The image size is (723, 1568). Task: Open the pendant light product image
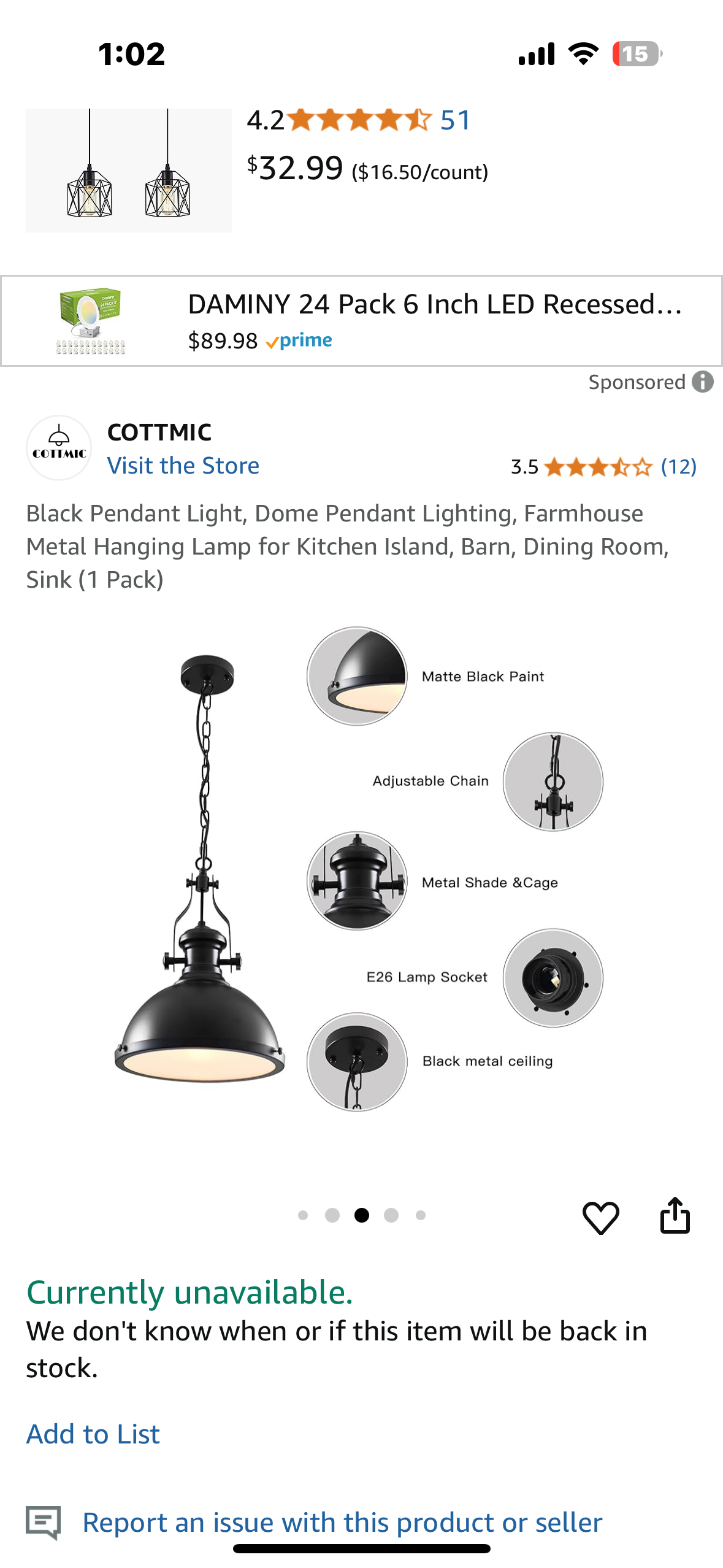pos(361,871)
